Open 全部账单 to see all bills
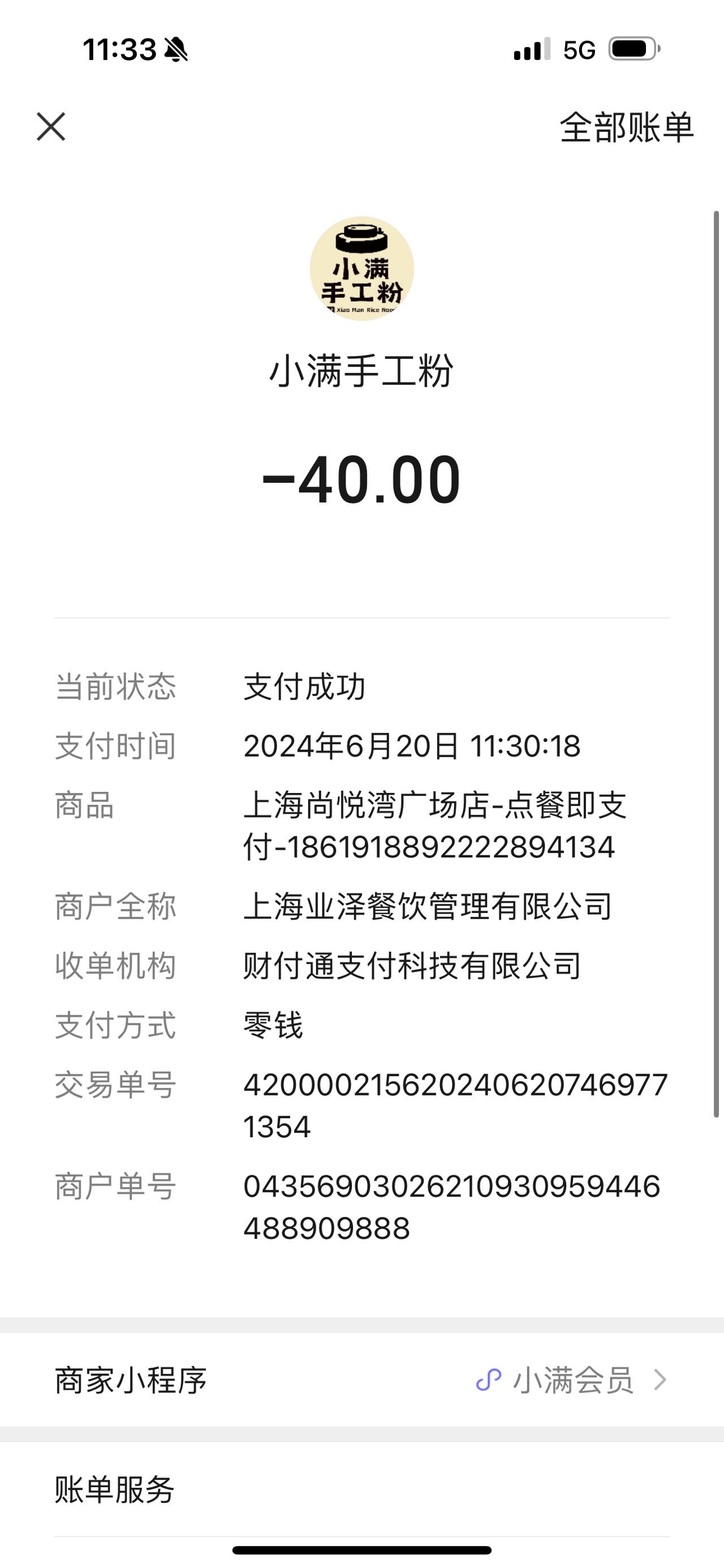This screenshot has height=1568, width=724. [x=627, y=127]
